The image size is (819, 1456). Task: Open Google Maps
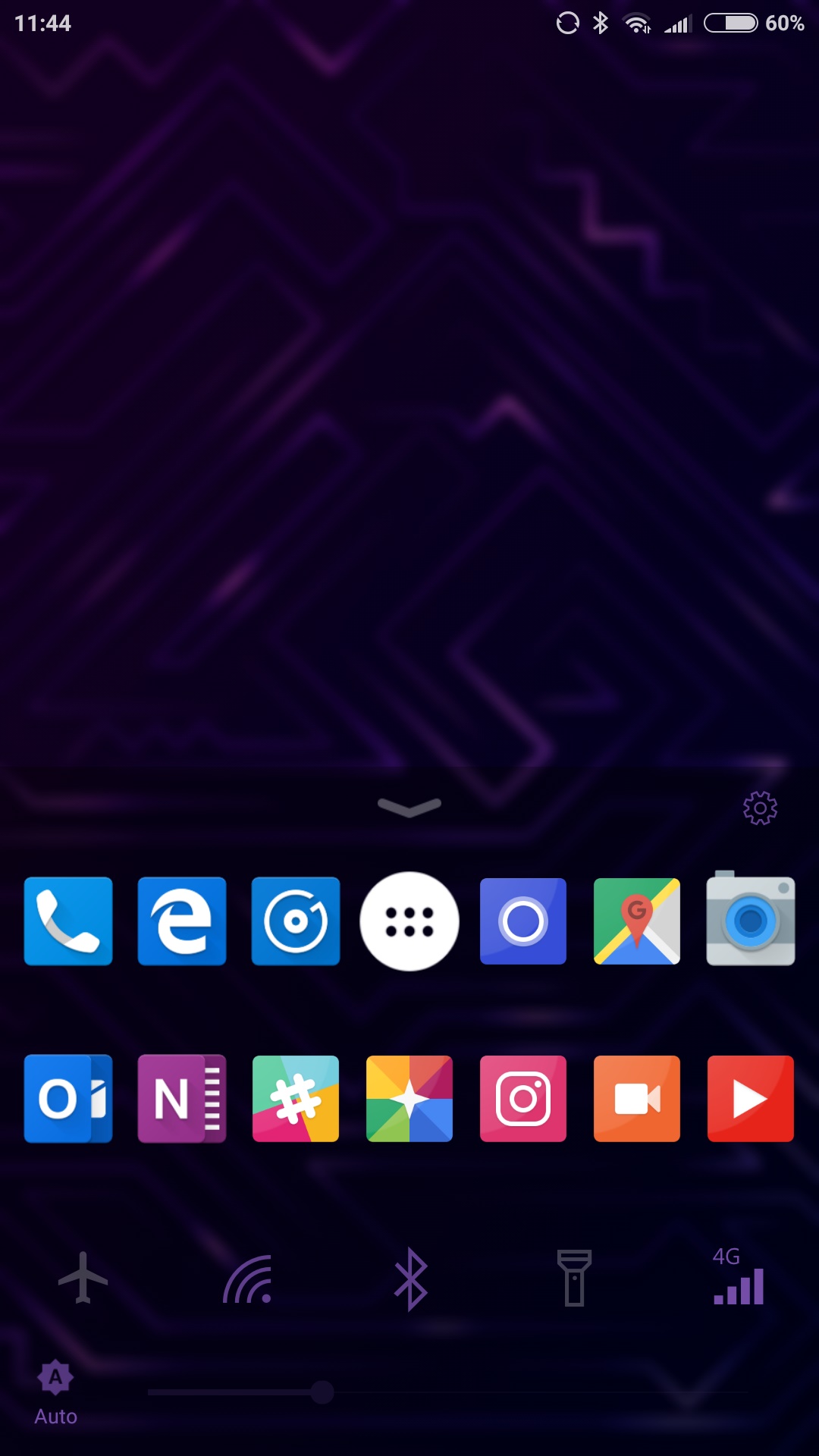[x=637, y=921]
